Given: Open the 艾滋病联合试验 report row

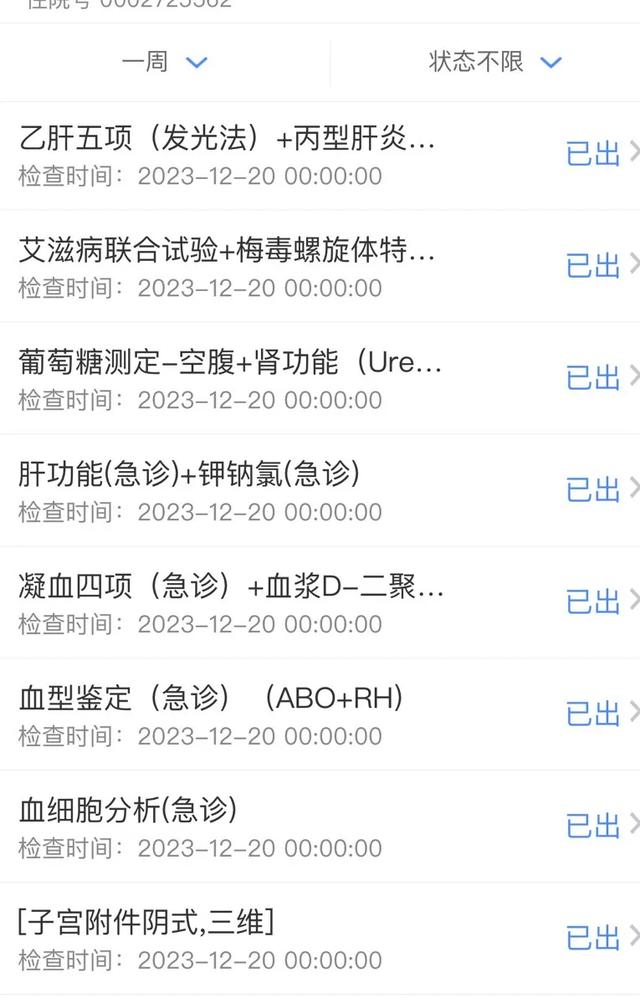Looking at the screenshot, I should (x=320, y=267).
